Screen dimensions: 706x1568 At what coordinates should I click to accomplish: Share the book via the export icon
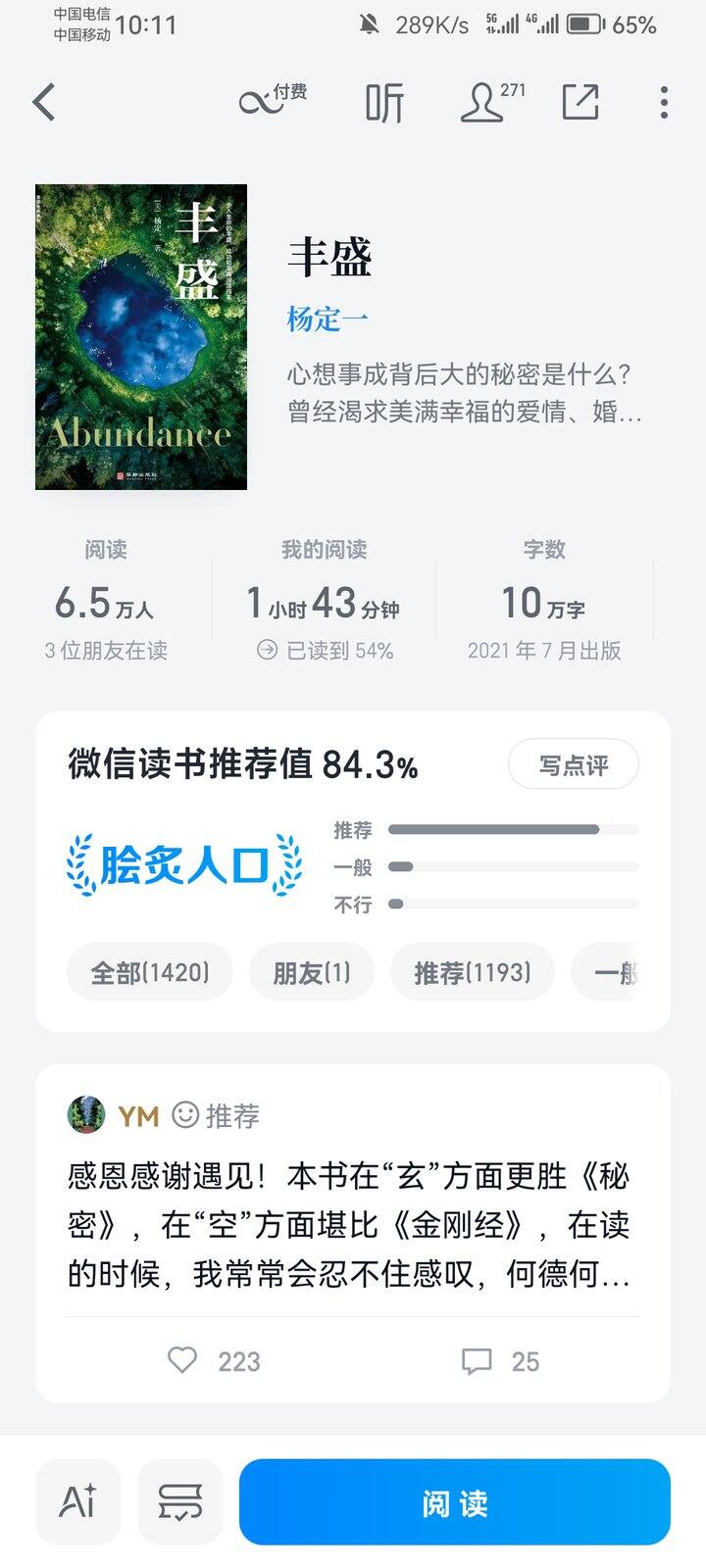pos(580,102)
